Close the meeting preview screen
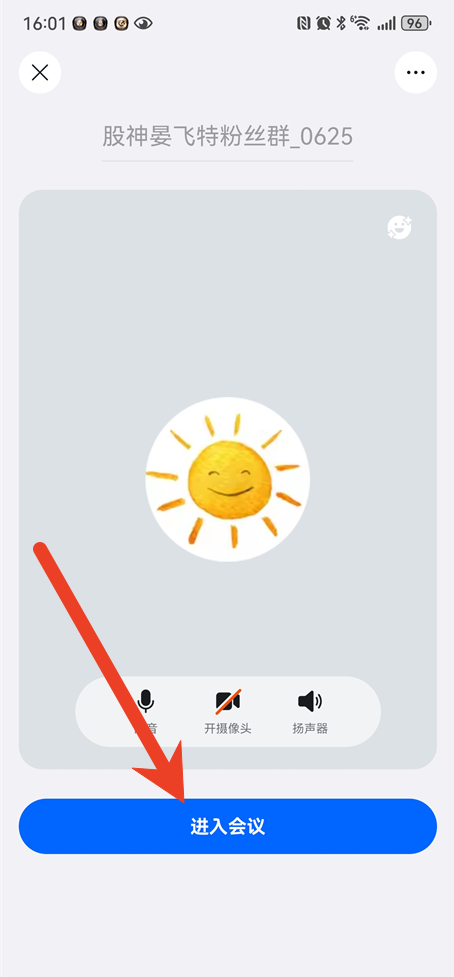454x977 pixels. pyautogui.click(x=40, y=73)
